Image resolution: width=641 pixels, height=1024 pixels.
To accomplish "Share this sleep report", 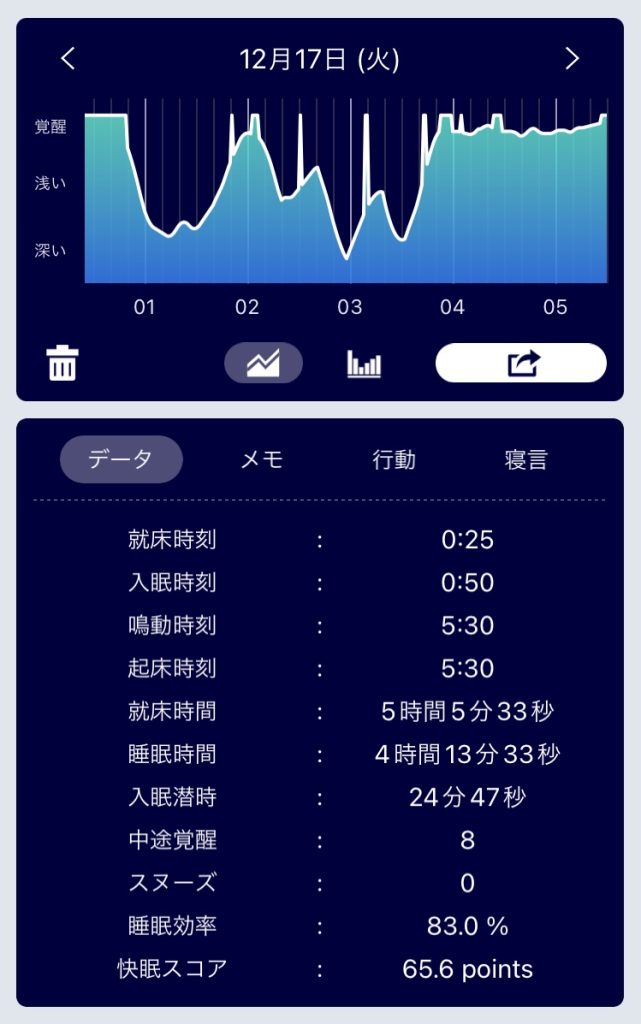I will click(521, 363).
